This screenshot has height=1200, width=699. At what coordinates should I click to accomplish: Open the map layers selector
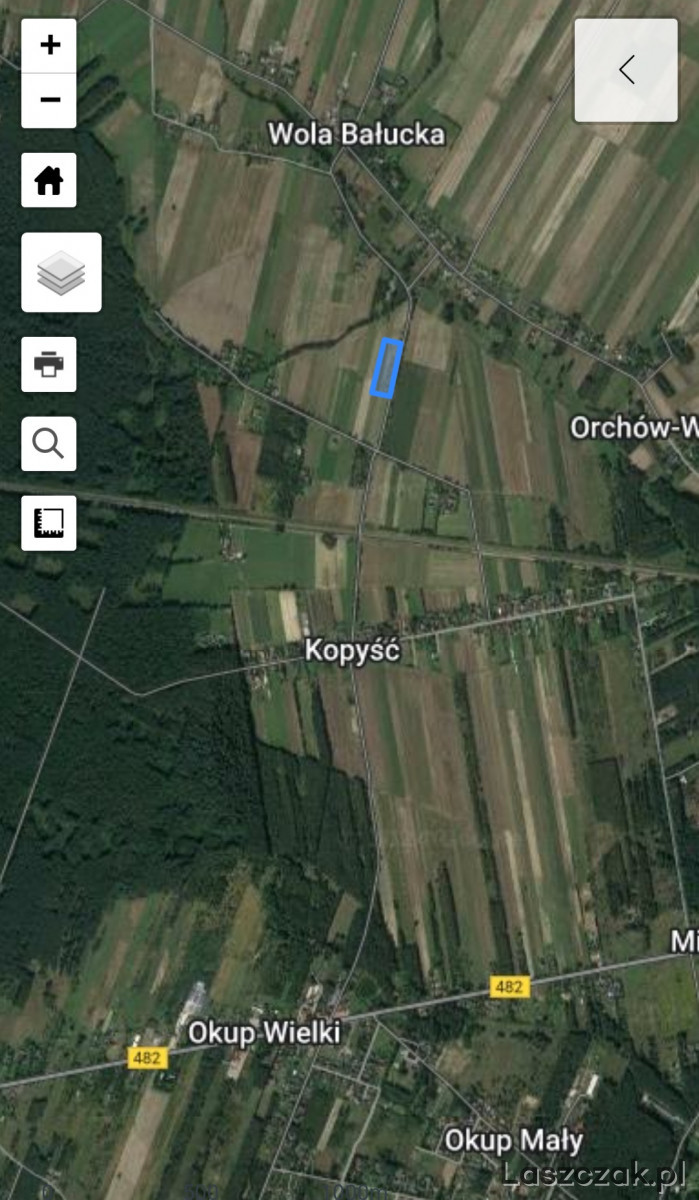pyautogui.click(x=61, y=272)
